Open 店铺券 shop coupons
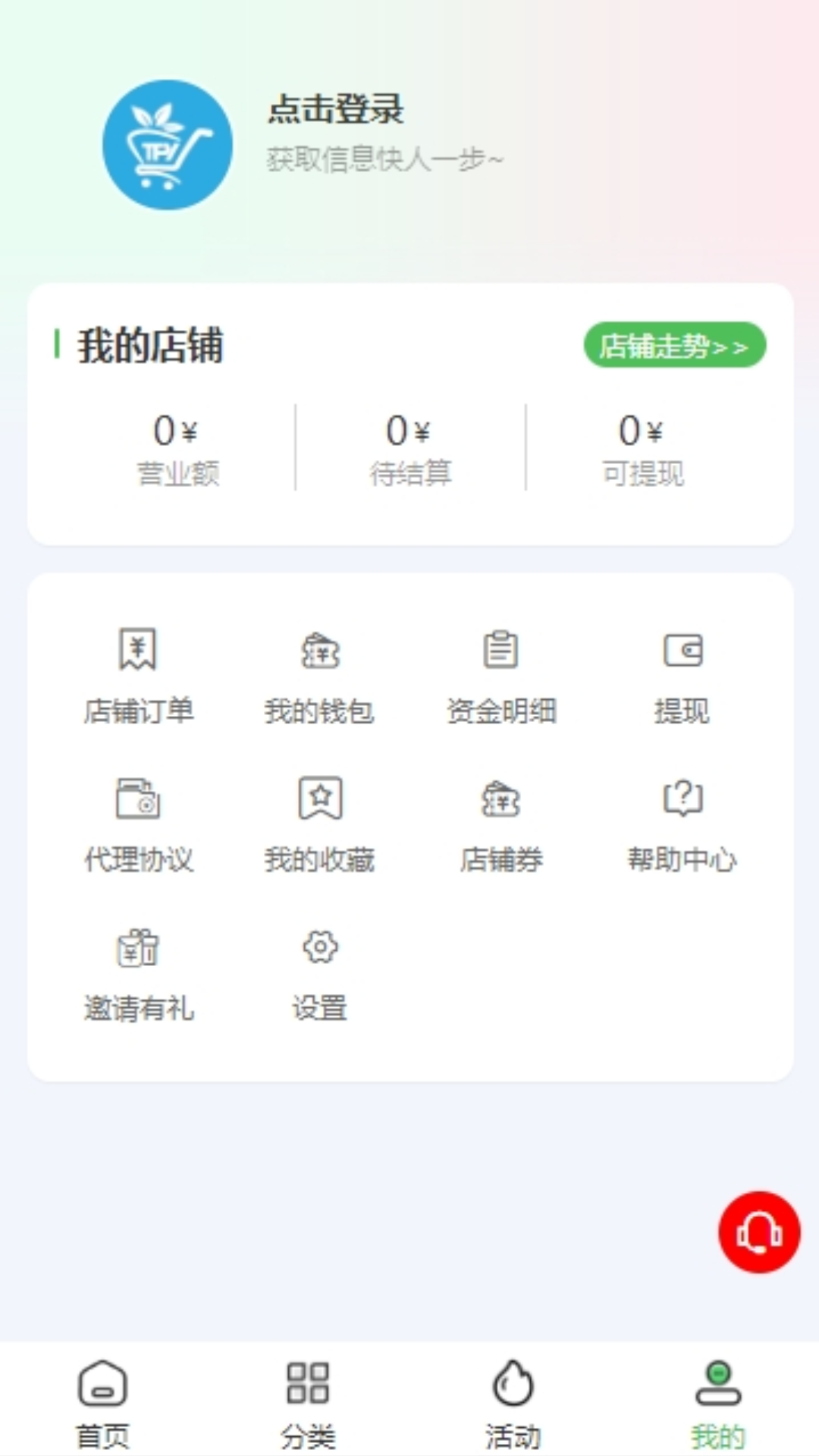819x1456 pixels. click(500, 824)
